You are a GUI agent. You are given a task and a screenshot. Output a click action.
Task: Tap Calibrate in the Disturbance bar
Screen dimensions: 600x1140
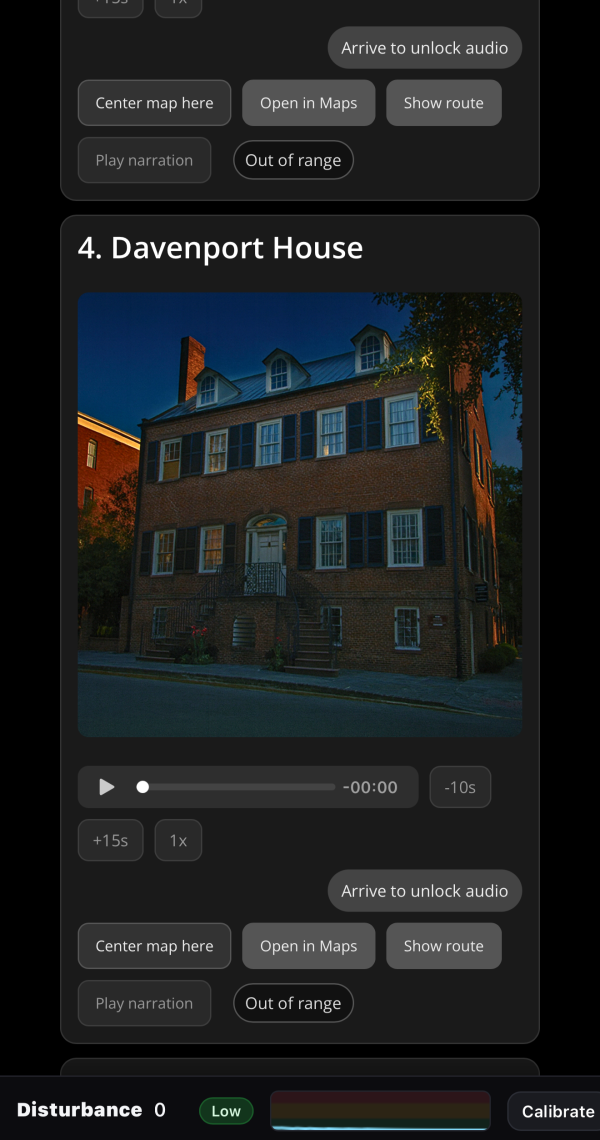tap(557, 1111)
